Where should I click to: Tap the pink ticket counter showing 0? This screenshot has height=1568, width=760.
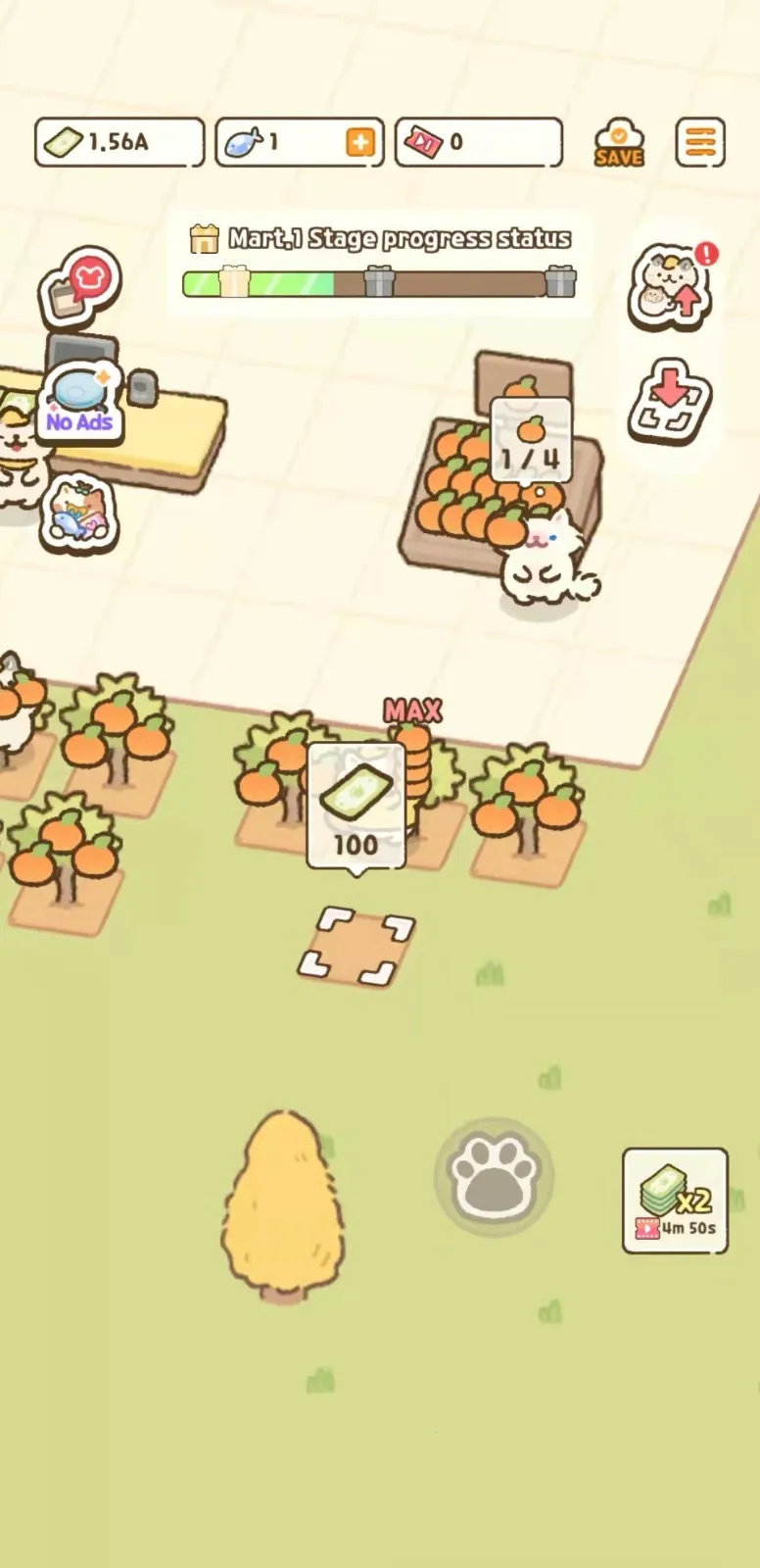click(x=478, y=142)
